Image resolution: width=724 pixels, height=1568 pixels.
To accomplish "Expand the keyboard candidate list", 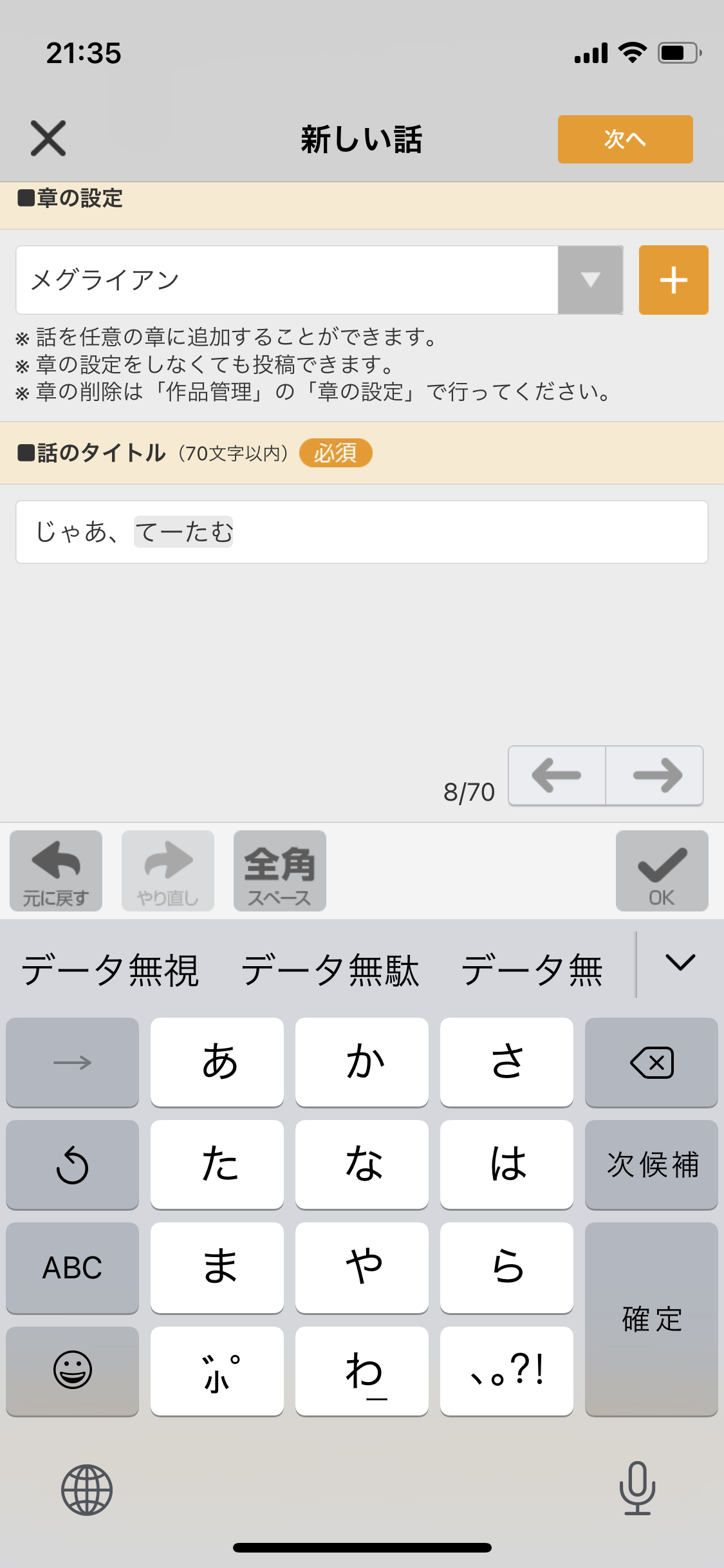I will coord(680,963).
